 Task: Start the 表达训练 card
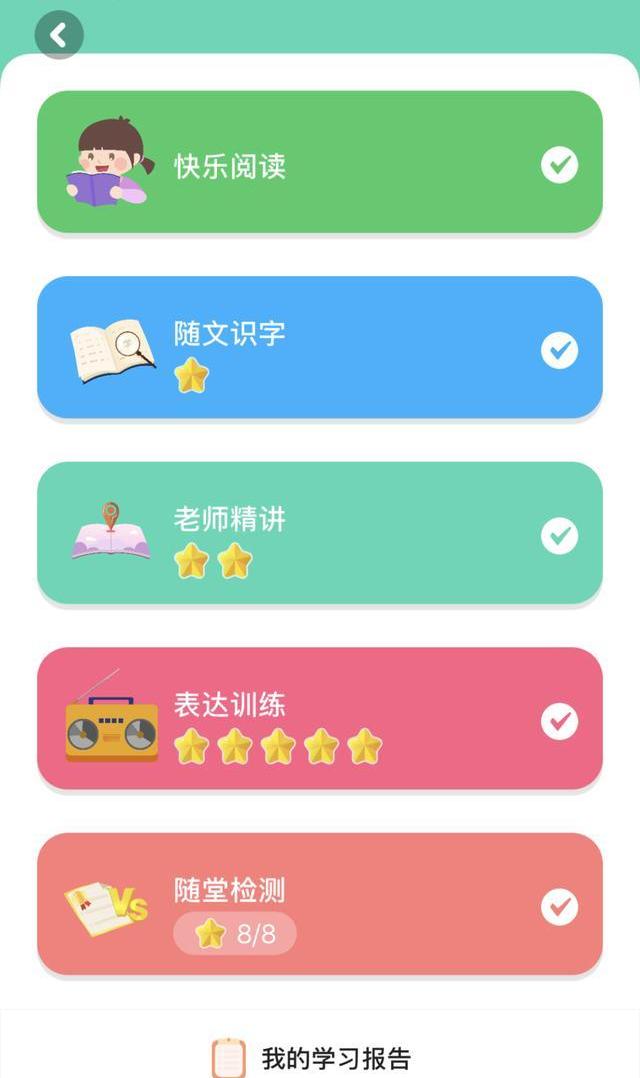320,719
